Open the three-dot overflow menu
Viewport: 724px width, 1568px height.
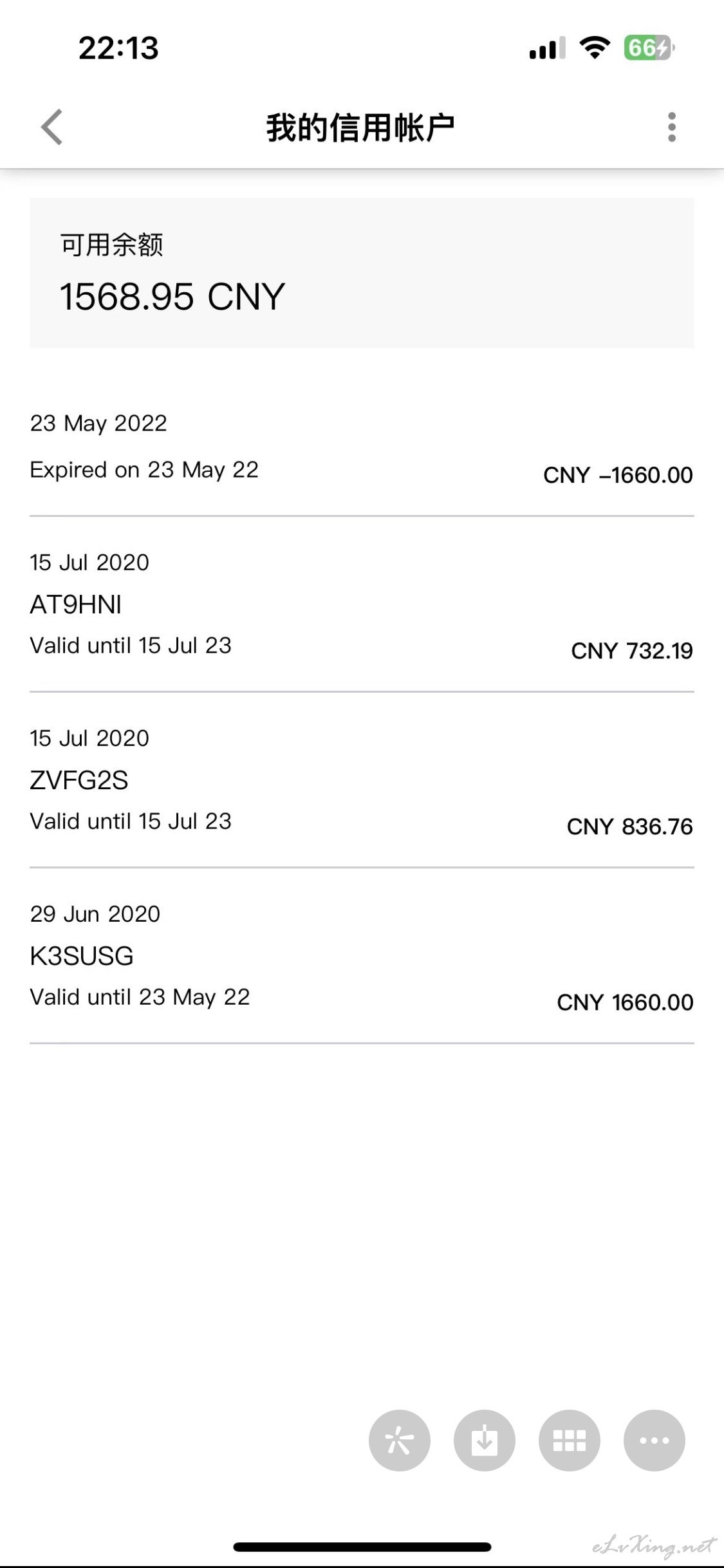tap(672, 127)
